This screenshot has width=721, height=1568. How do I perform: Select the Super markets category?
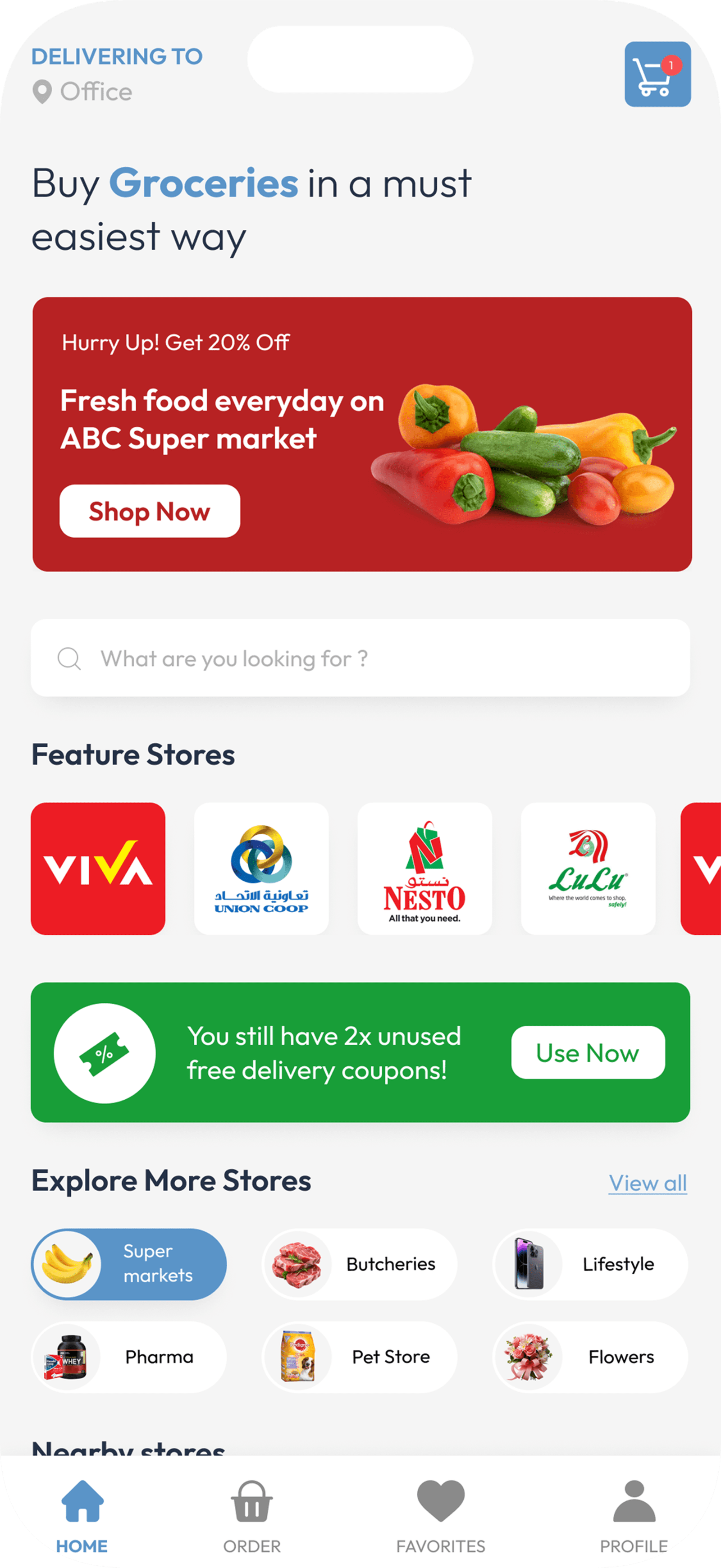click(129, 1264)
